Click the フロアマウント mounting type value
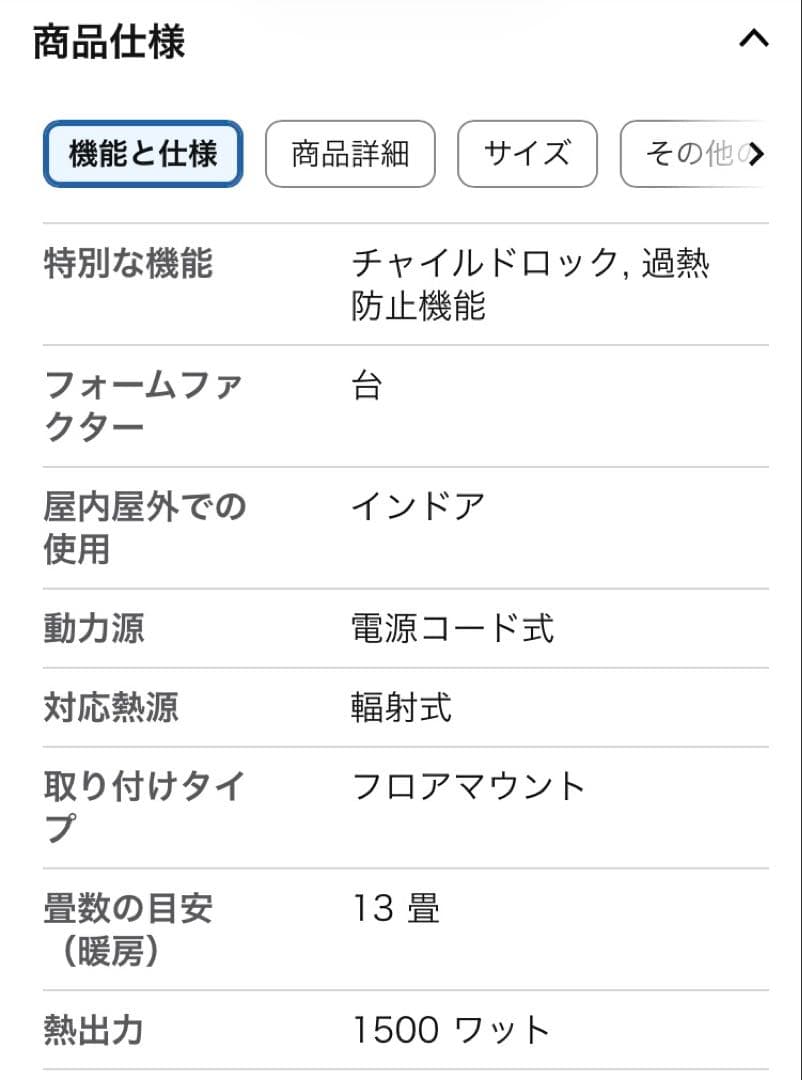 pos(470,787)
